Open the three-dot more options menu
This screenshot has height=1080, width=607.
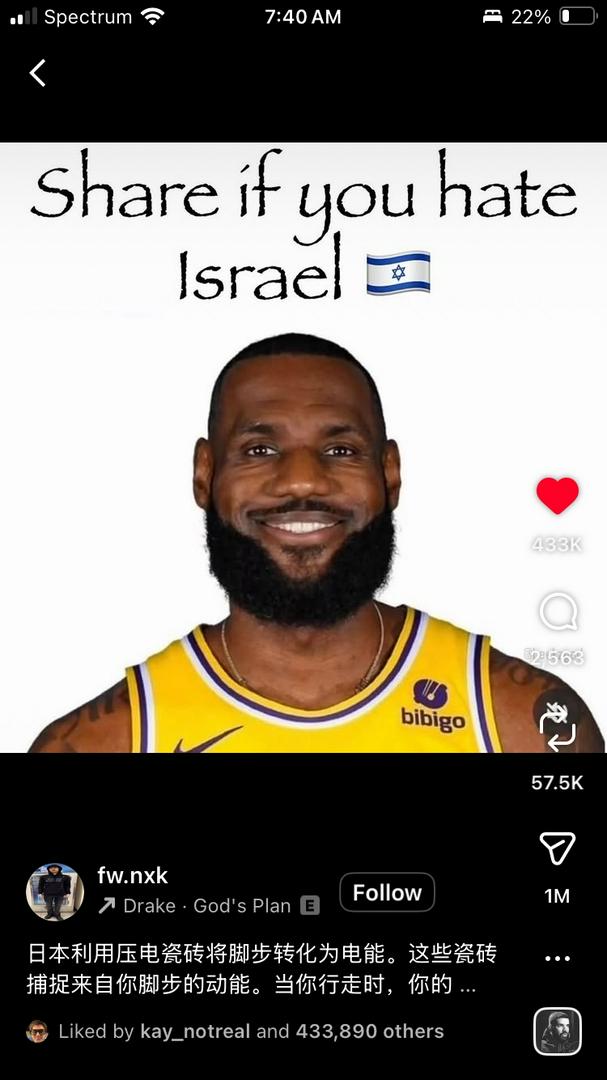click(x=557, y=958)
